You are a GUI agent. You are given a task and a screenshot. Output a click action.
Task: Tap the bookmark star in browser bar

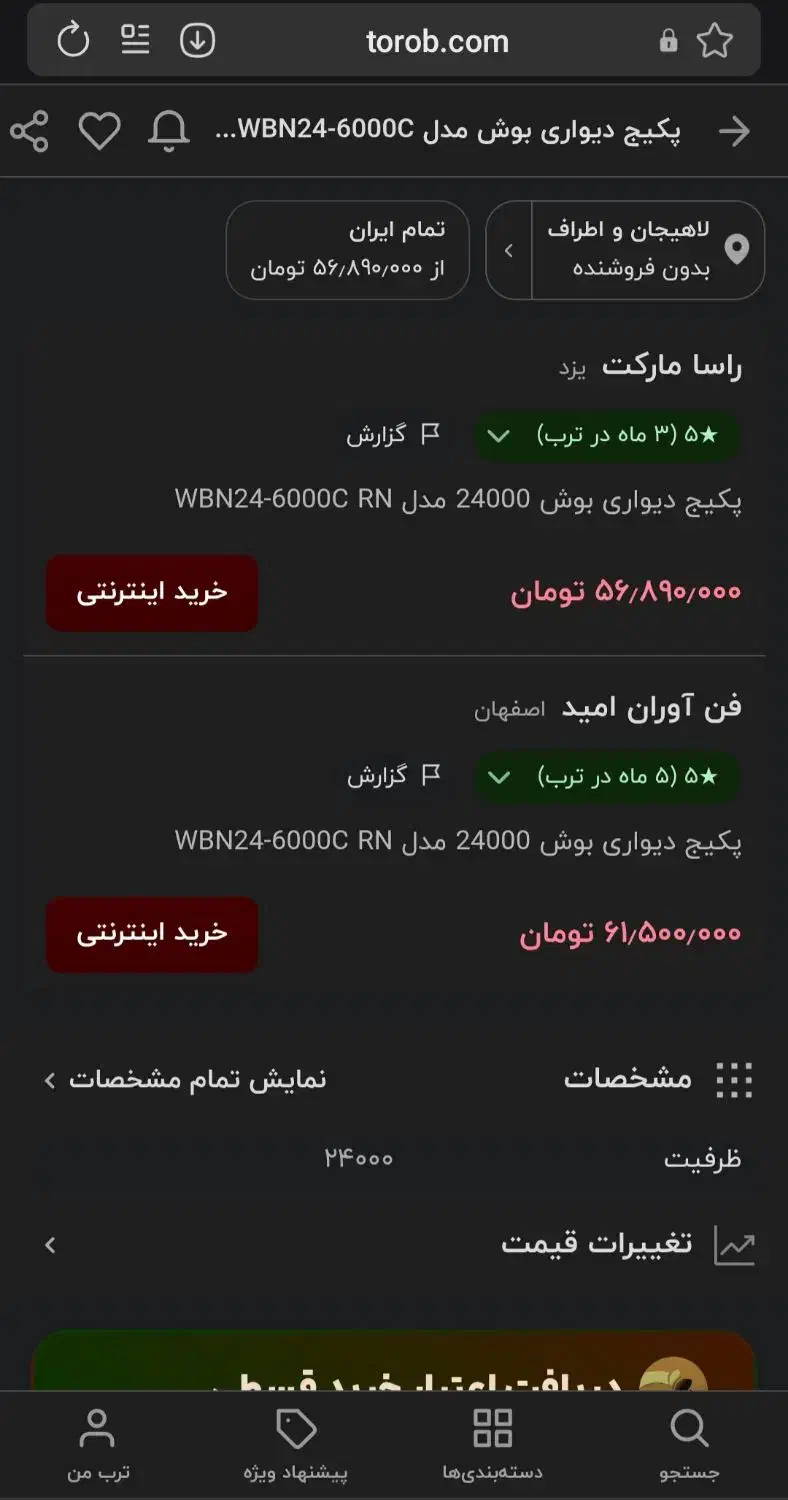coord(716,40)
